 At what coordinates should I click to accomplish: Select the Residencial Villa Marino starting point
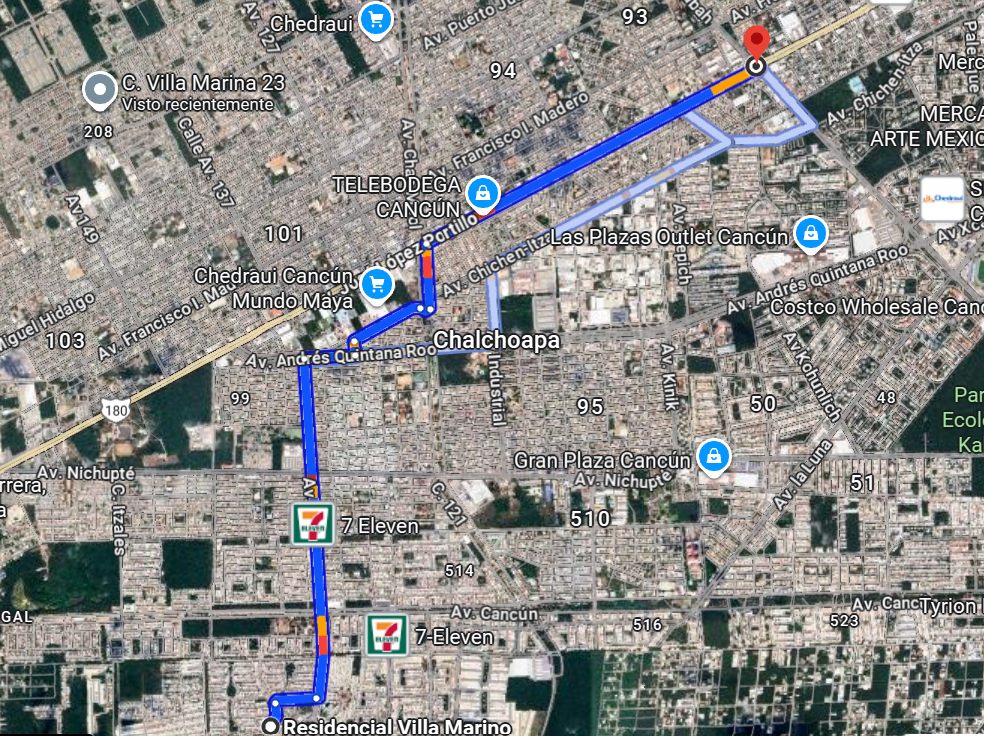(271, 726)
